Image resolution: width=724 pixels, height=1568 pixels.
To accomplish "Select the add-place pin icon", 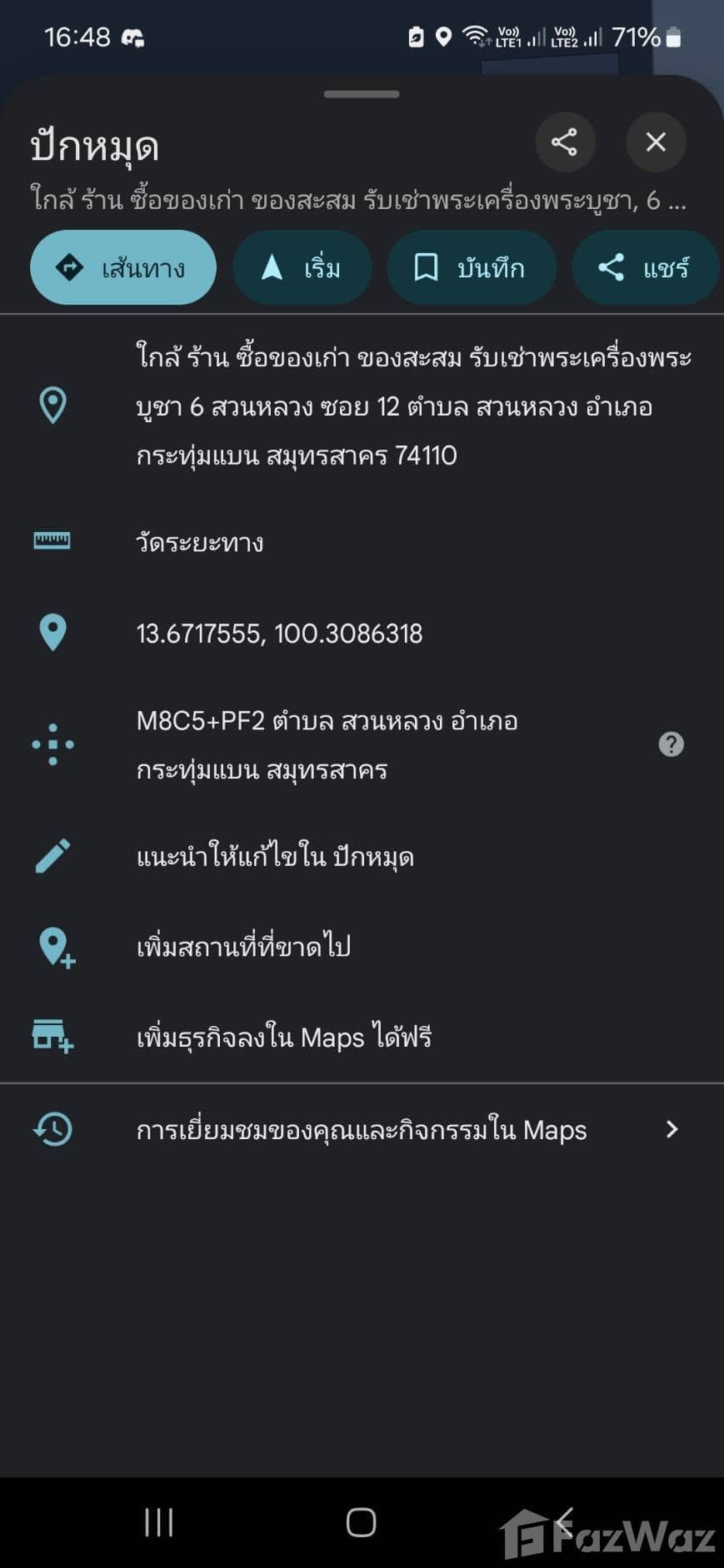I will (x=52, y=947).
